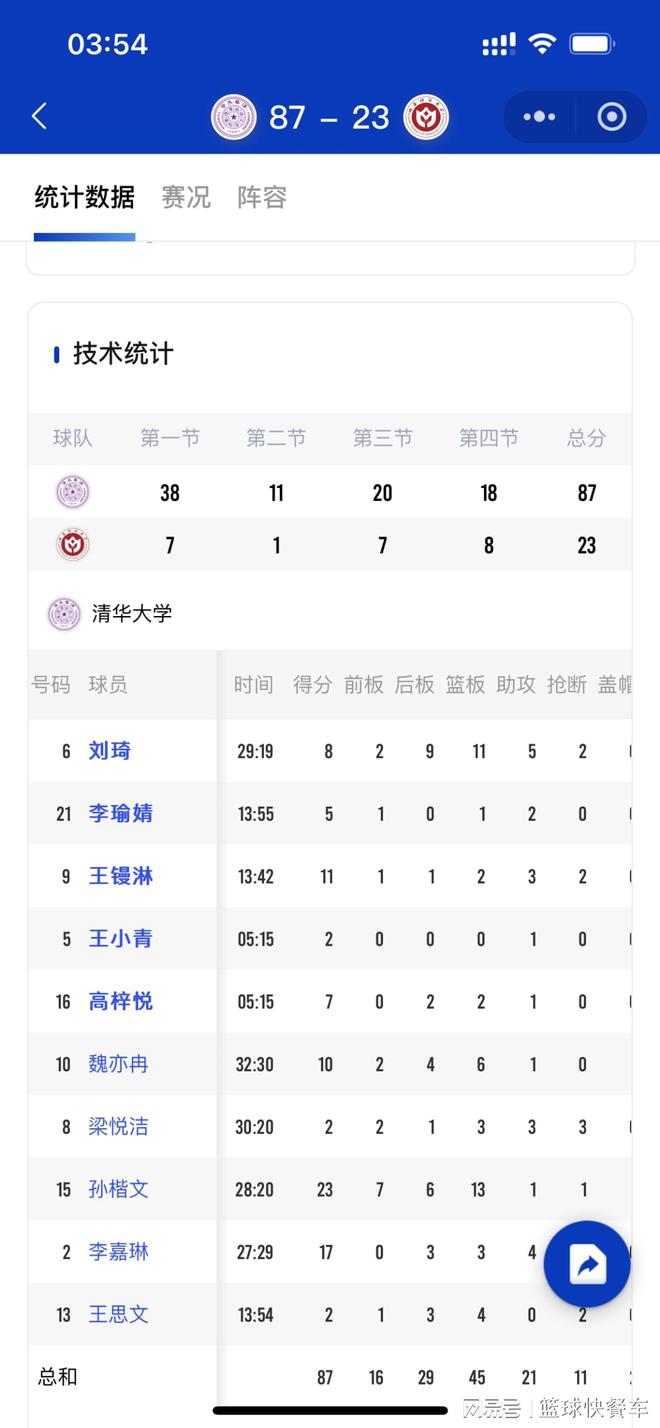The image size is (660, 1428).
Task: Open player 魏亦冉's profile
Action: [119, 1064]
